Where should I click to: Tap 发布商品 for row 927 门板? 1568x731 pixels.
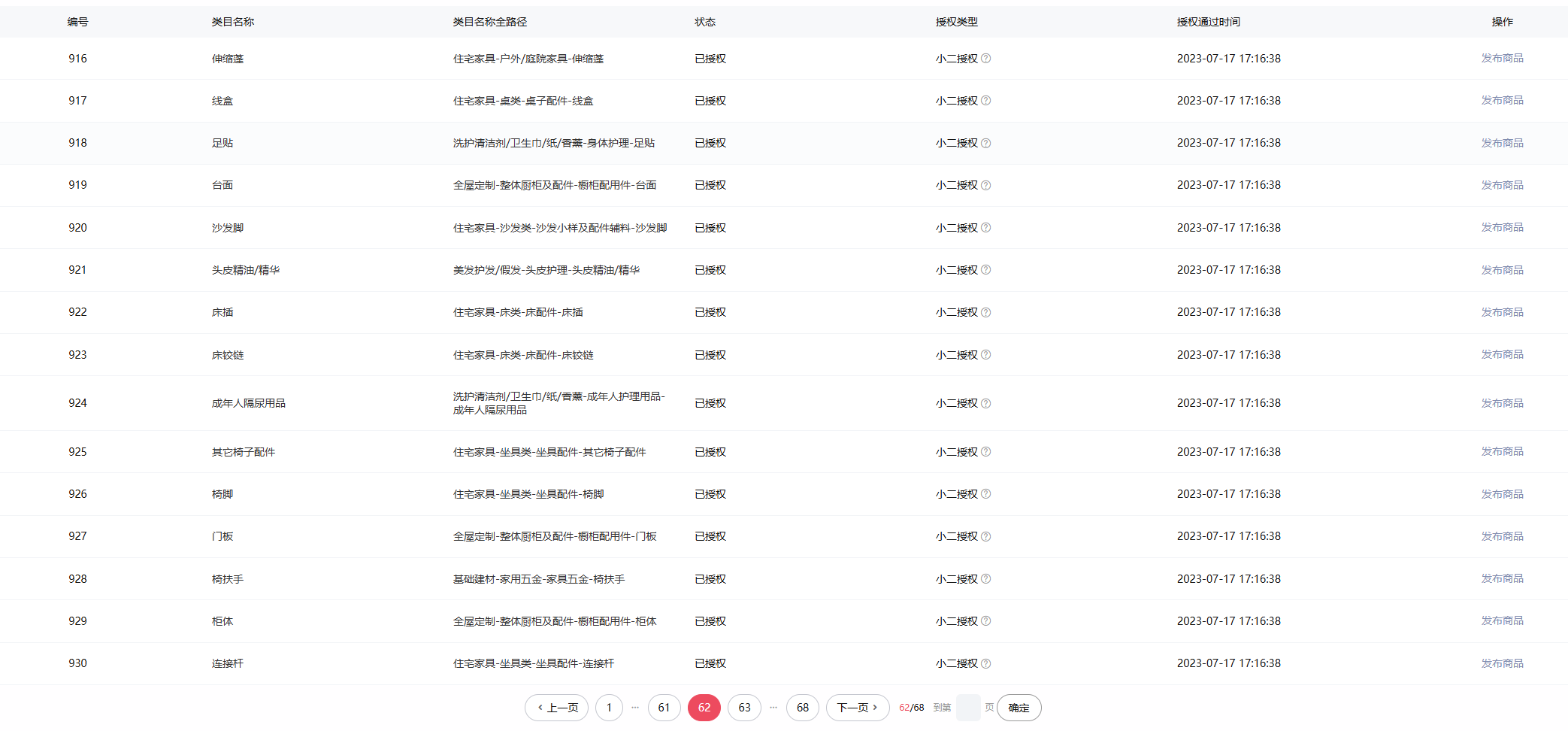click(1502, 536)
